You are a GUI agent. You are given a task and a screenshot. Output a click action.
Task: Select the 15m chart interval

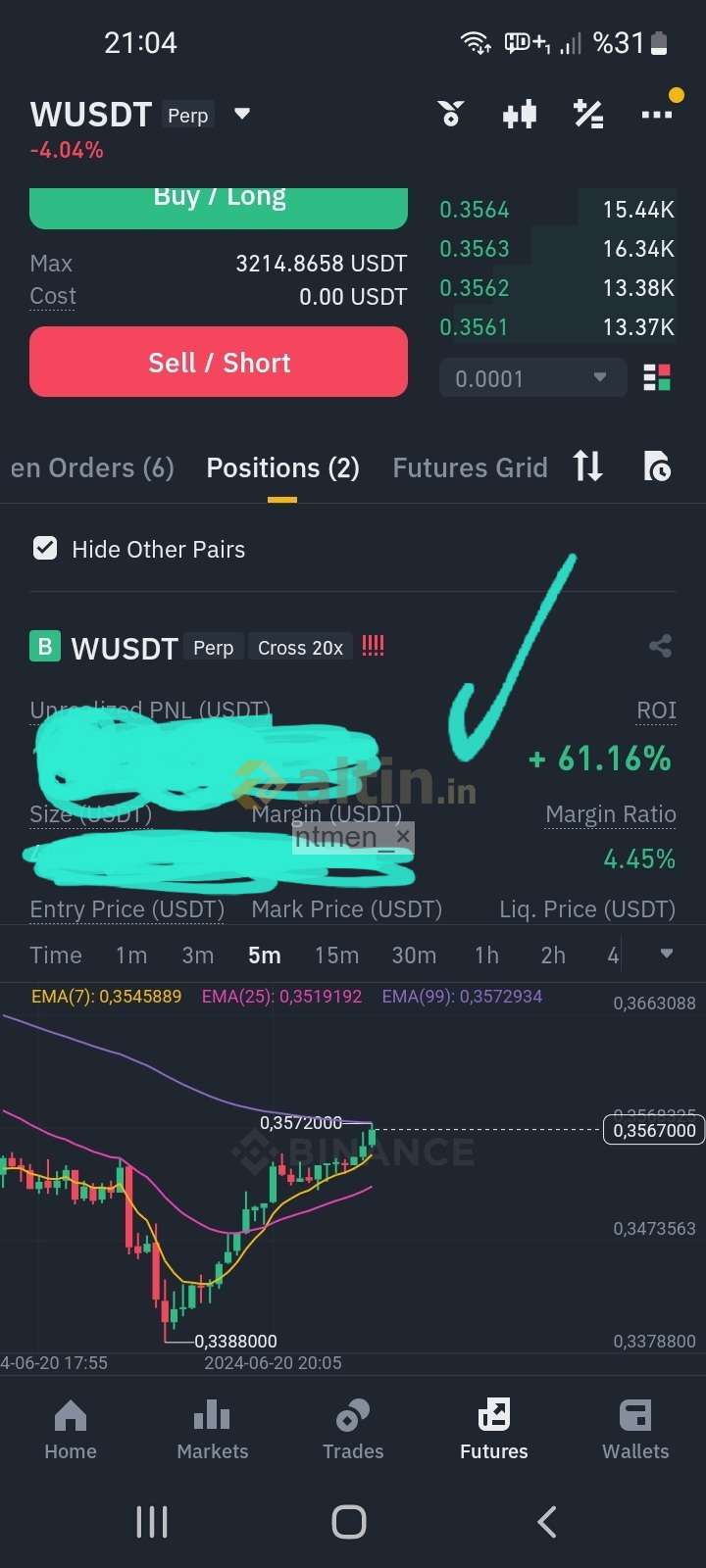click(x=336, y=955)
